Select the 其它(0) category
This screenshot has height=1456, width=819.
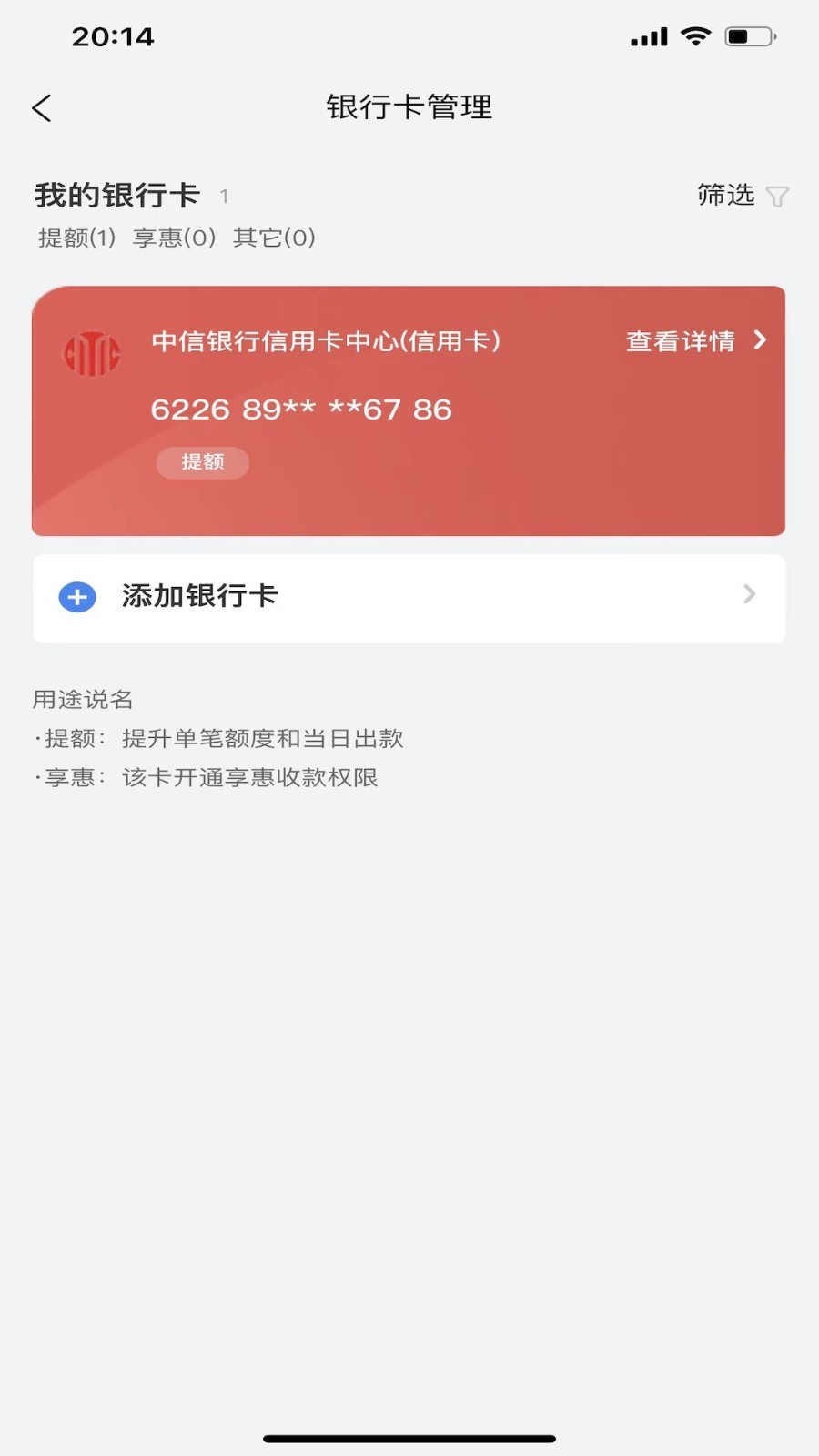coord(274,238)
